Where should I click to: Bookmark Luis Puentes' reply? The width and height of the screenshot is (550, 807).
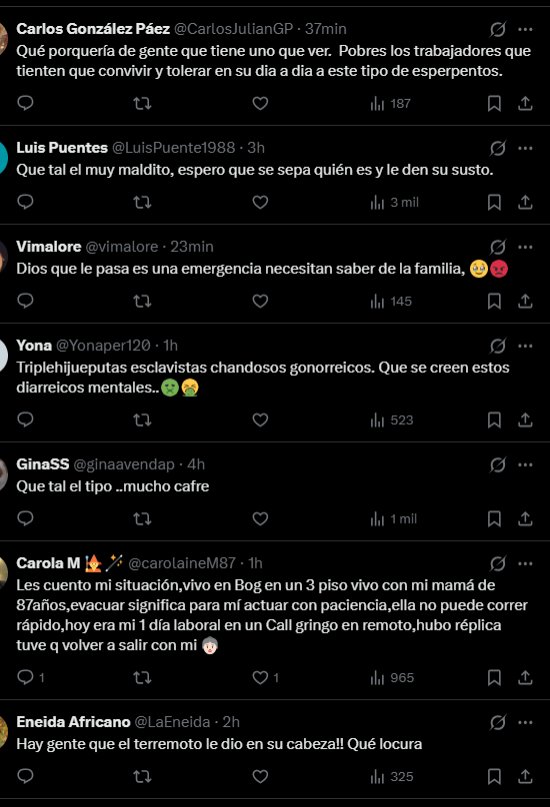tap(494, 202)
